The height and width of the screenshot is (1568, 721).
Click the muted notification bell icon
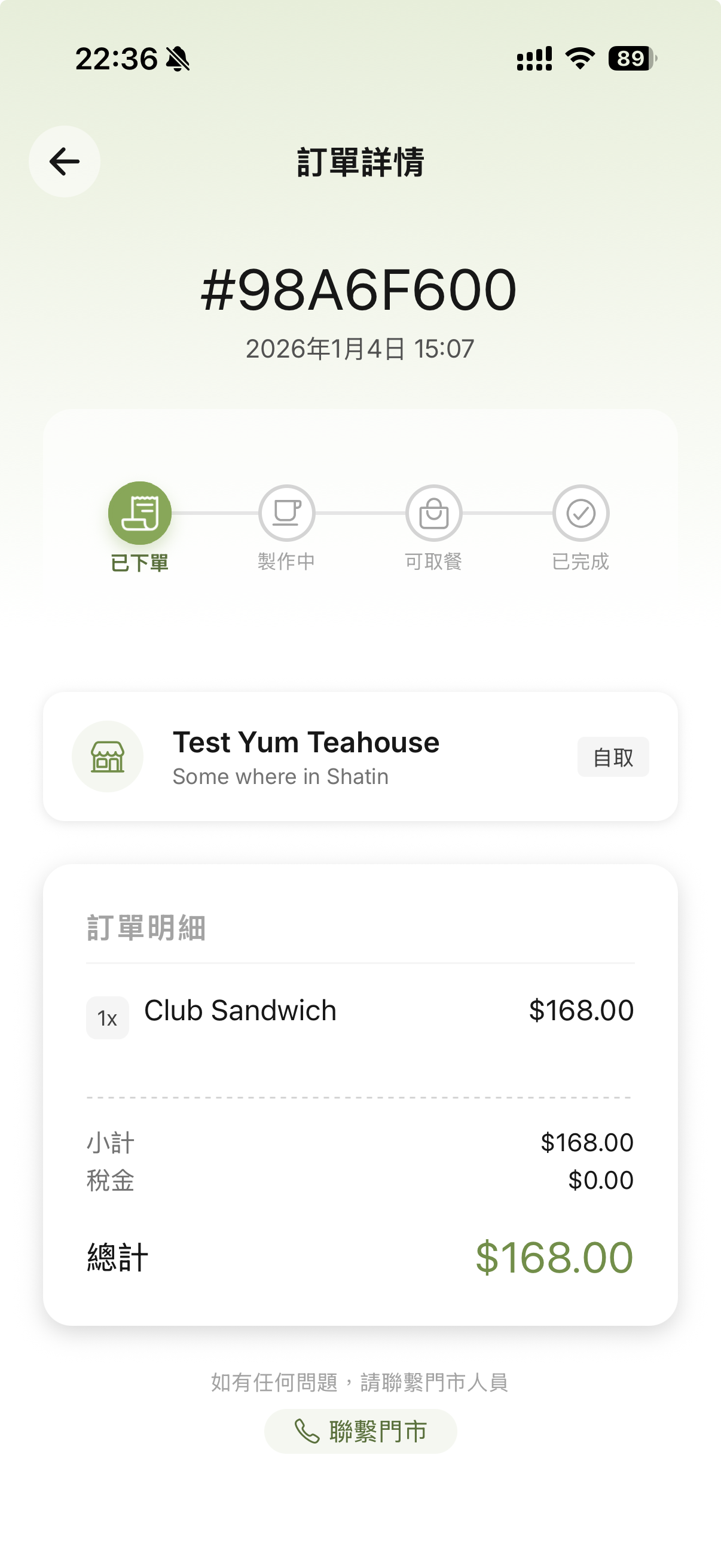[179, 59]
